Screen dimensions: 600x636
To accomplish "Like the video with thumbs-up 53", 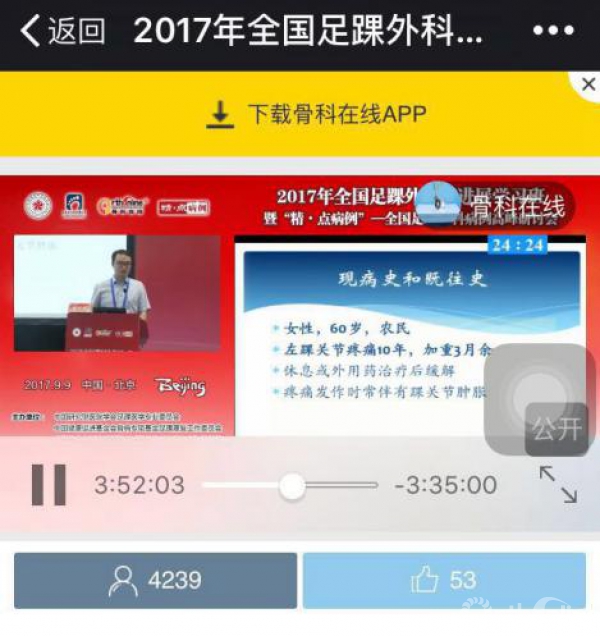I will 444,580.
